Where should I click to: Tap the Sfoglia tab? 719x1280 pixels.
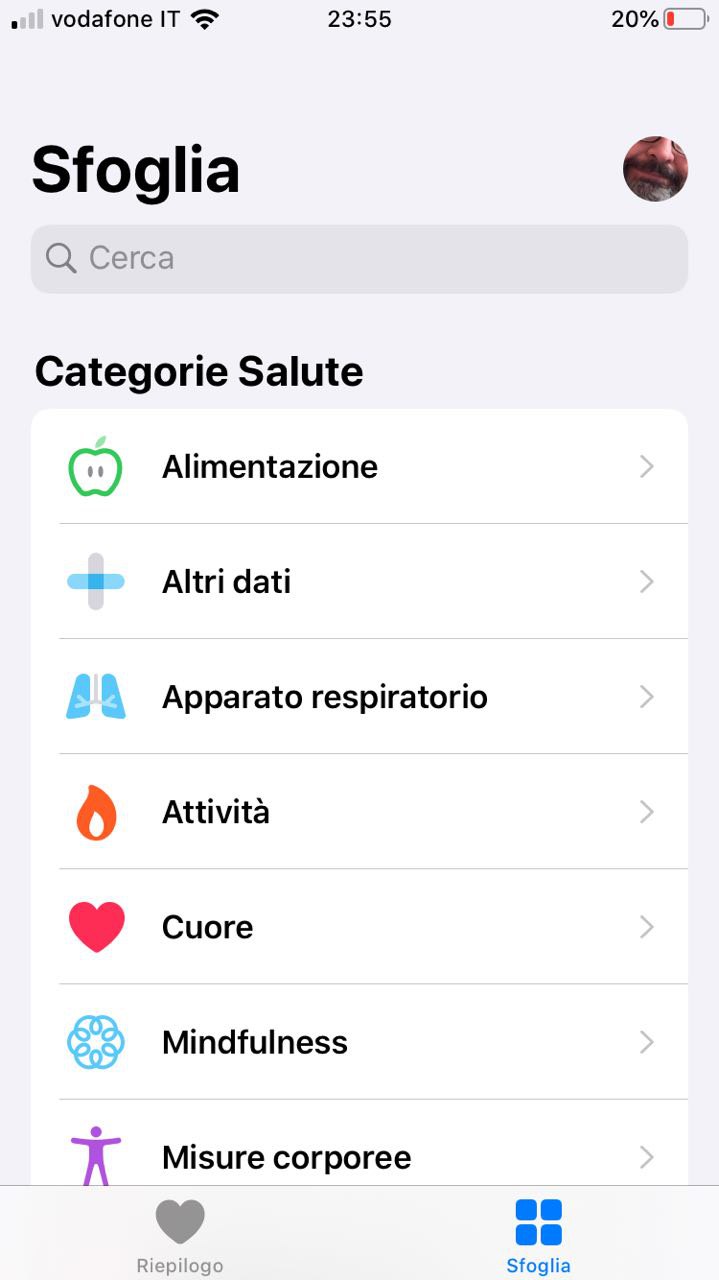pos(538,1236)
